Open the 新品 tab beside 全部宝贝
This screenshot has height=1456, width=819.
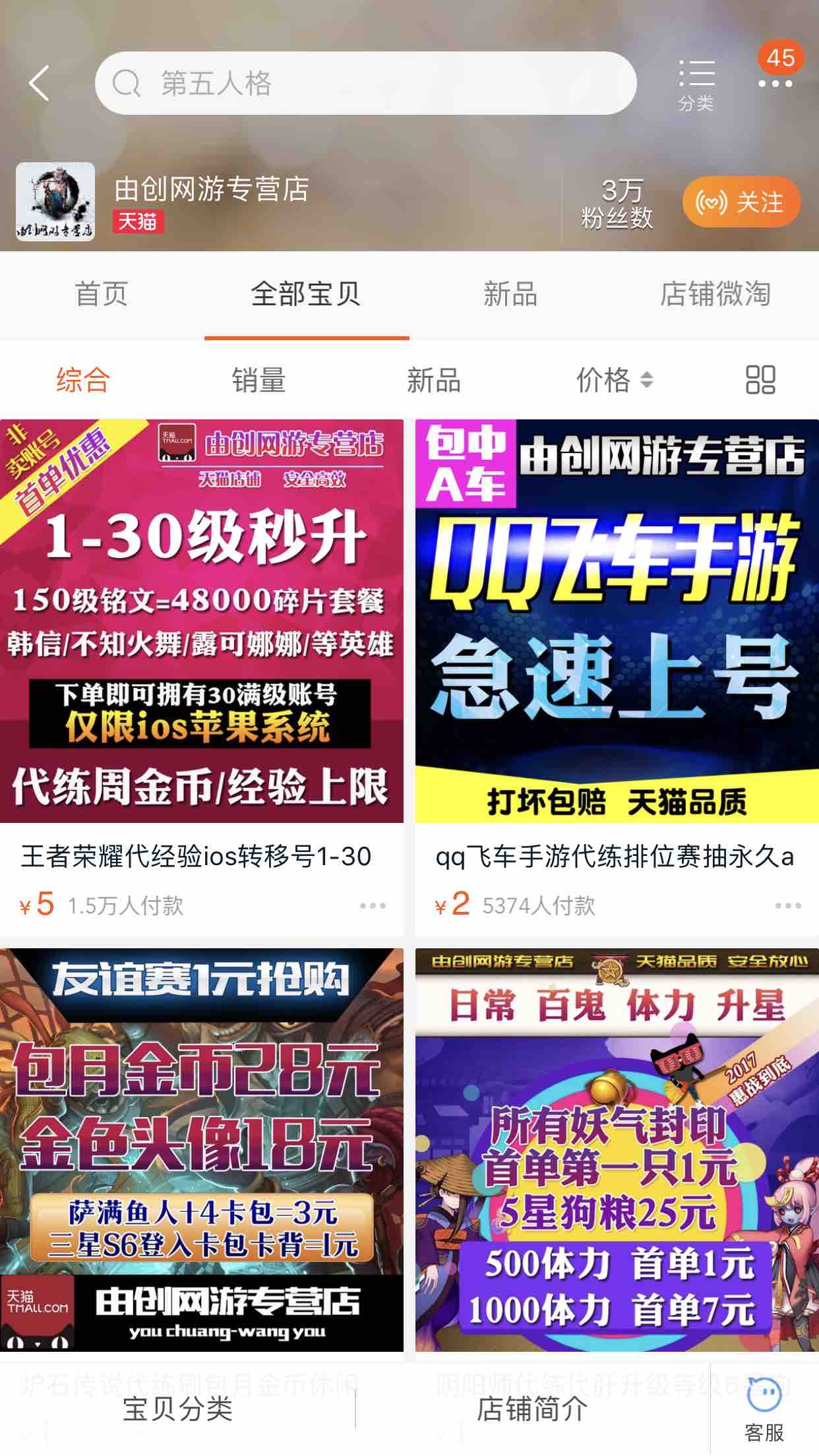tap(510, 294)
